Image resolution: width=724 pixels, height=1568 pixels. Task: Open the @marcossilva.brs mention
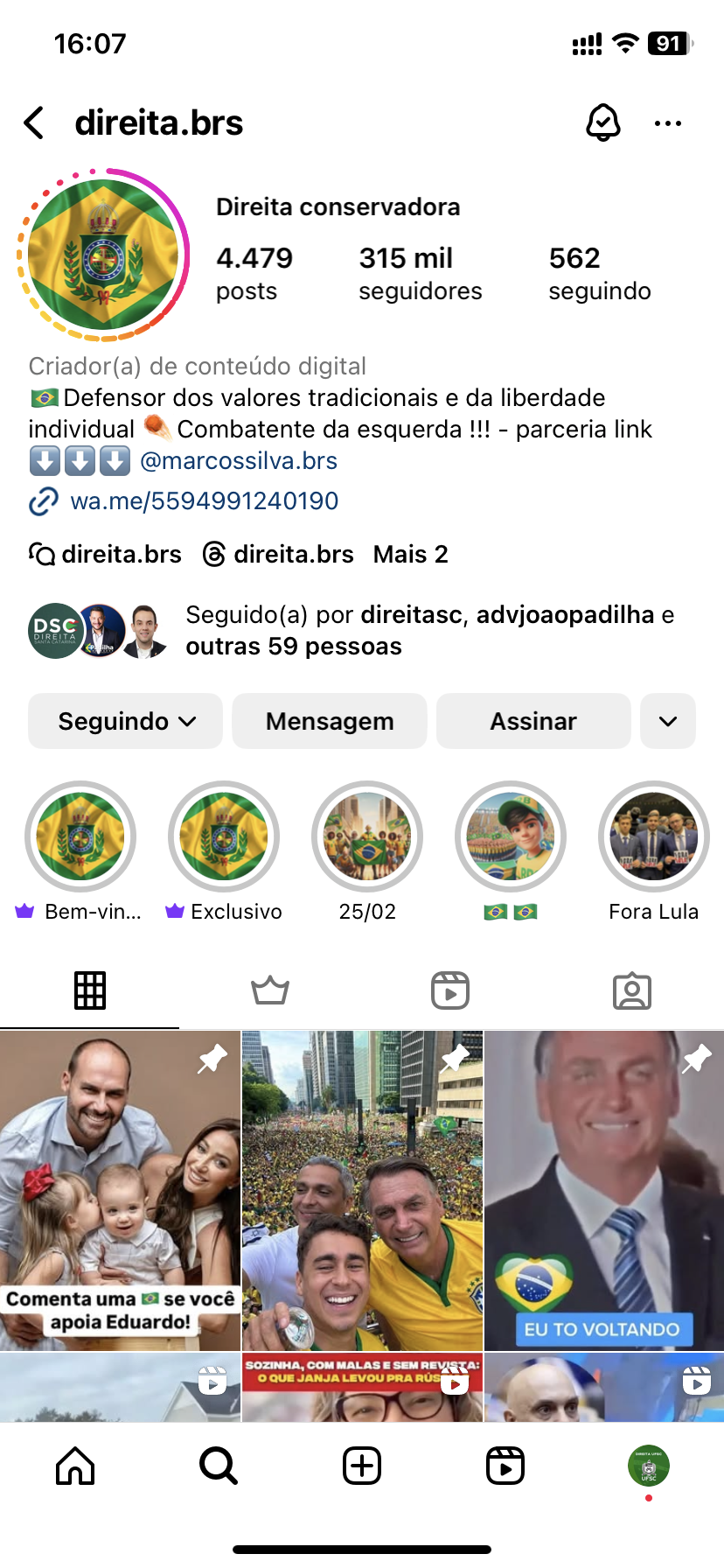pos(239,461)
